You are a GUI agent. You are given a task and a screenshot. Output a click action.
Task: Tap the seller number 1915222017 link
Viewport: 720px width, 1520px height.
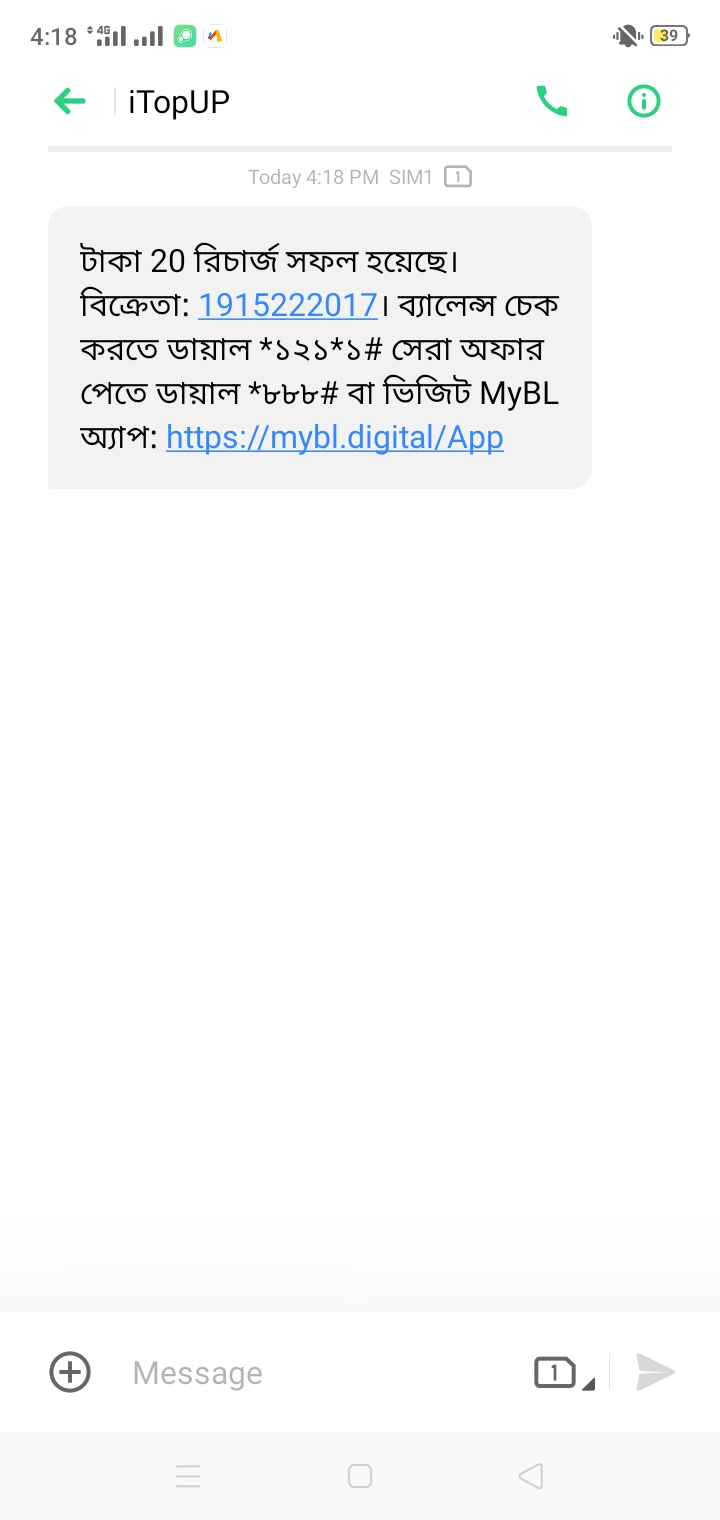tap(288, 305)
